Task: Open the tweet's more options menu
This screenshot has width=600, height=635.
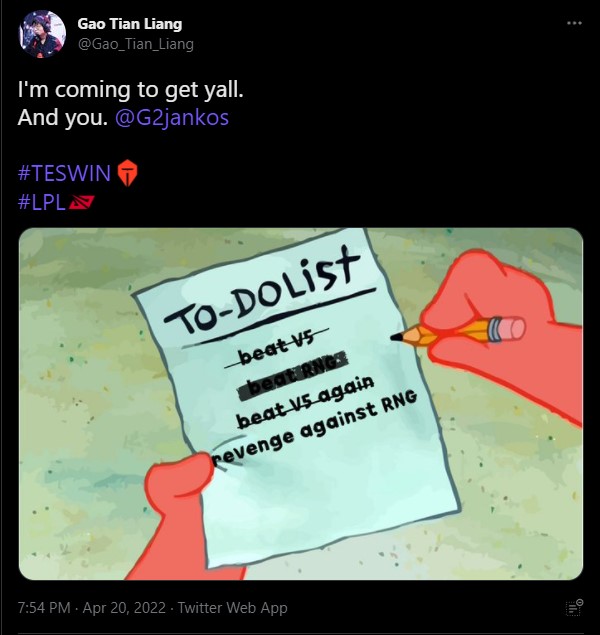Action: [573, 23]
